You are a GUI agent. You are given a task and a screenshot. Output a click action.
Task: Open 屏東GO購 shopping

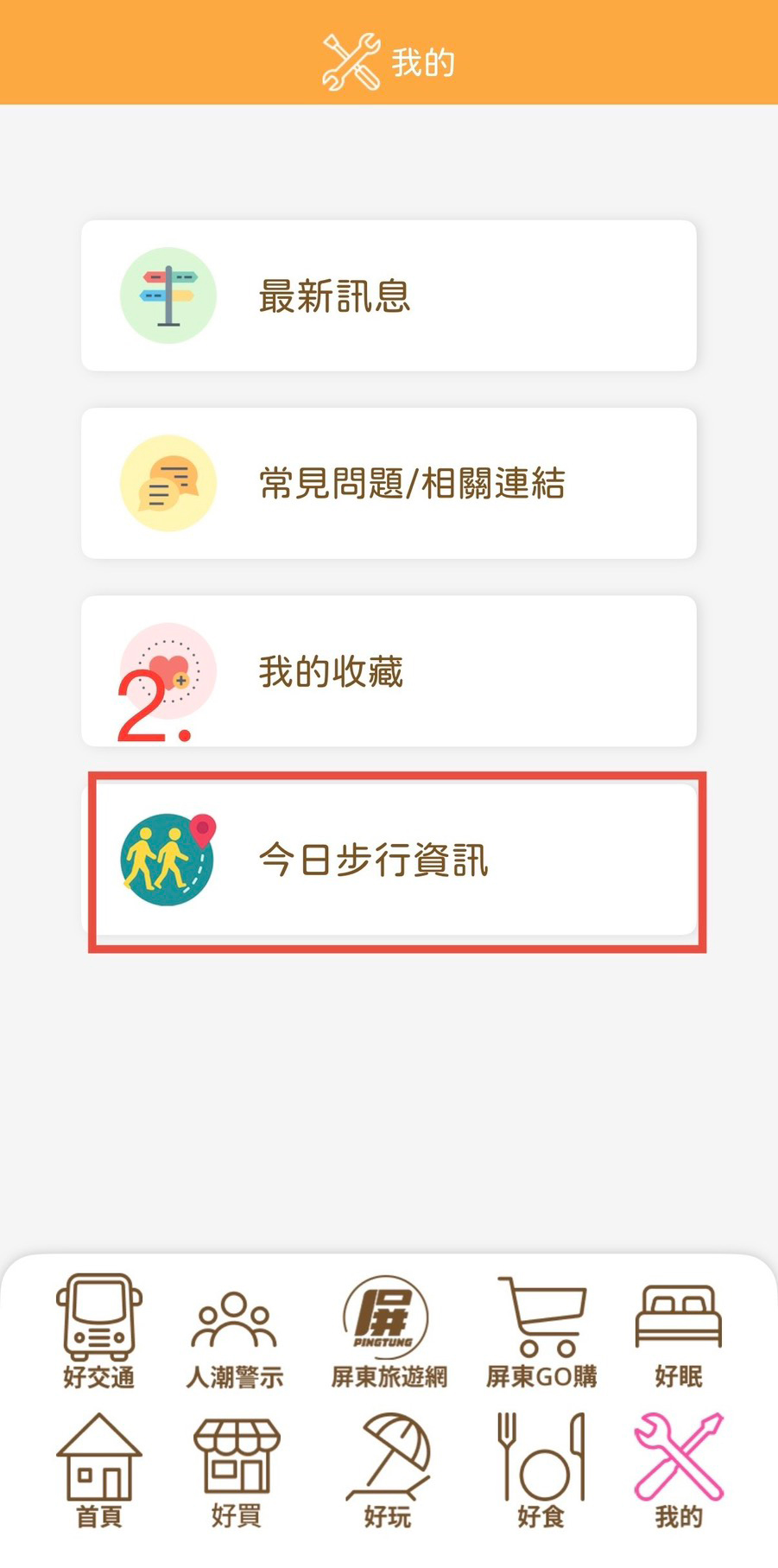point(541,1330)
